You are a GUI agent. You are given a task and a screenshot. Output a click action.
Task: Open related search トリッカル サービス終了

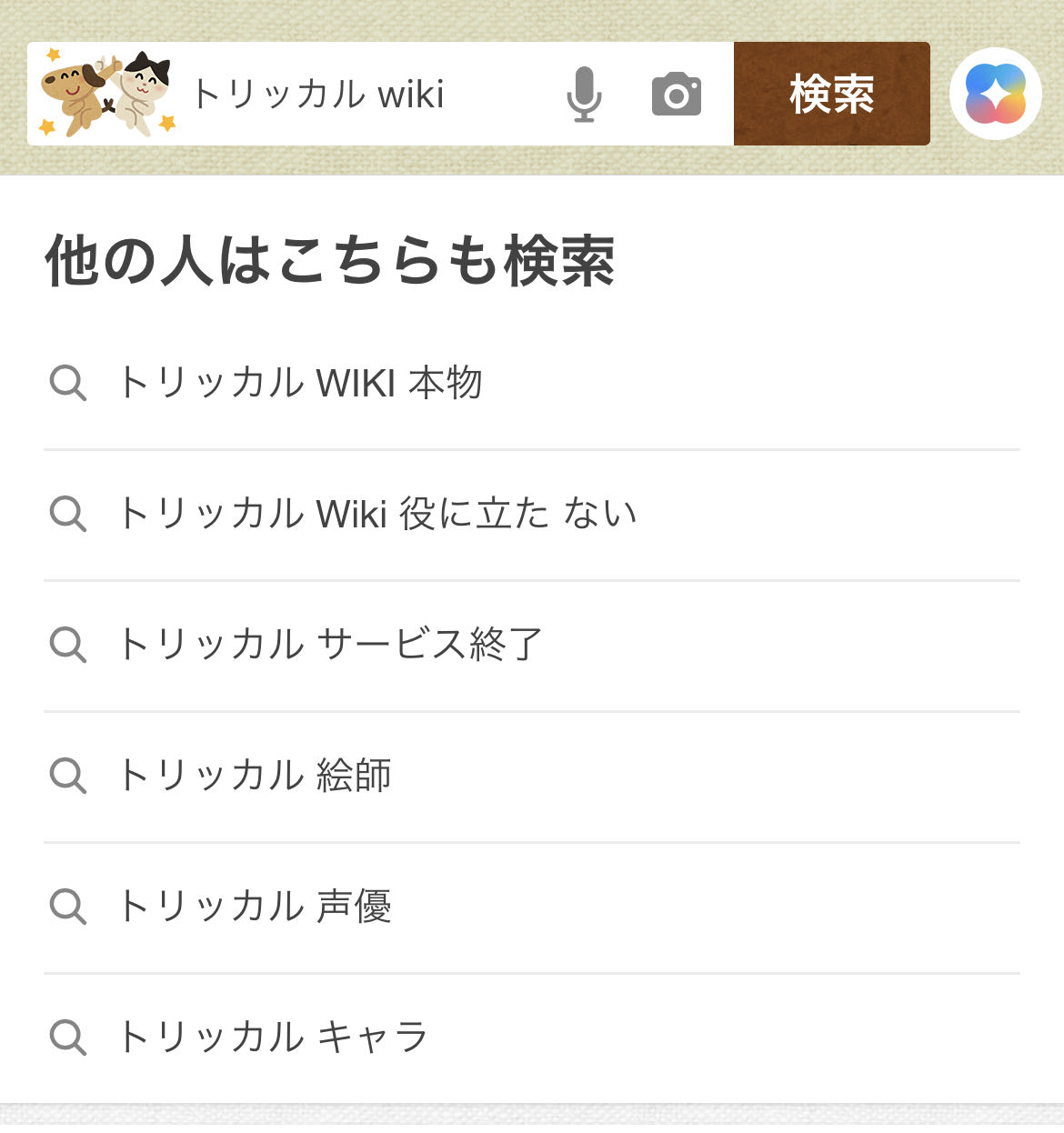329,645
